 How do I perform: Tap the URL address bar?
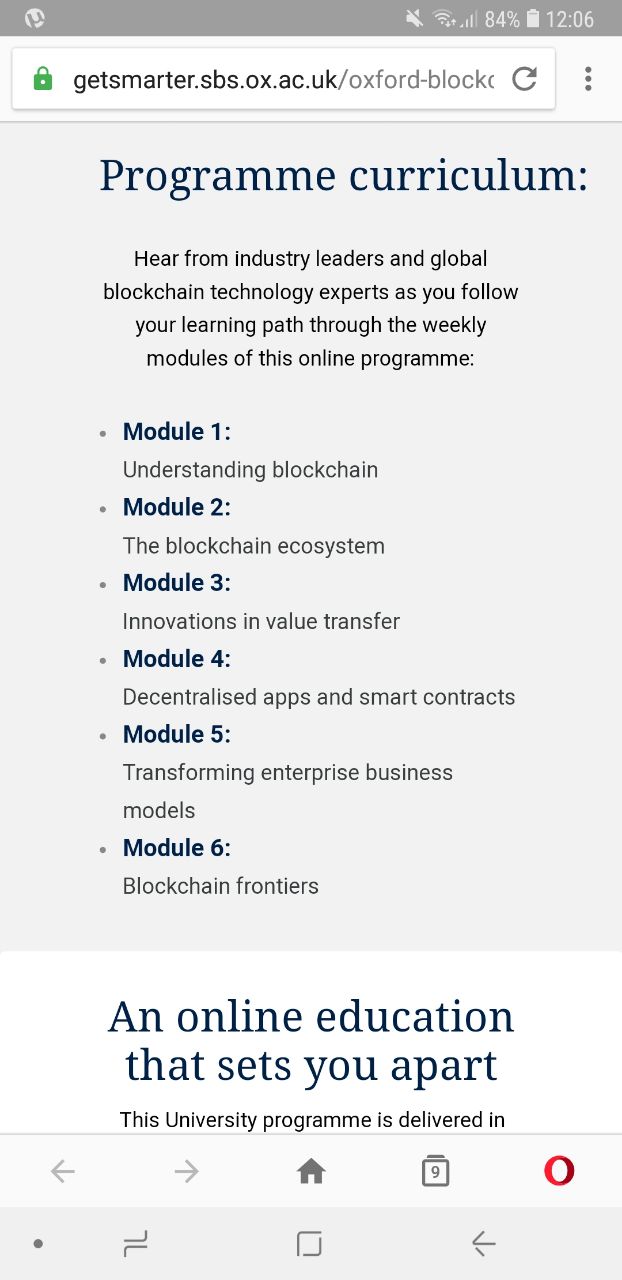click(x=282, y=79)
